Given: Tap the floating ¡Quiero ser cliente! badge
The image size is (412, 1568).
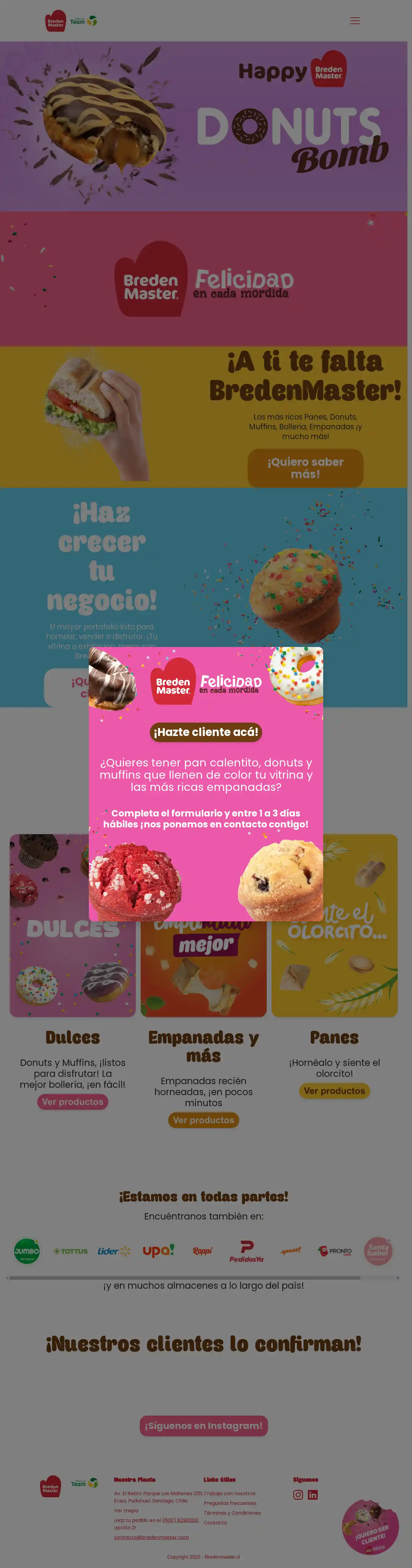Looking at the screenshot, I should pos(370,1527).
